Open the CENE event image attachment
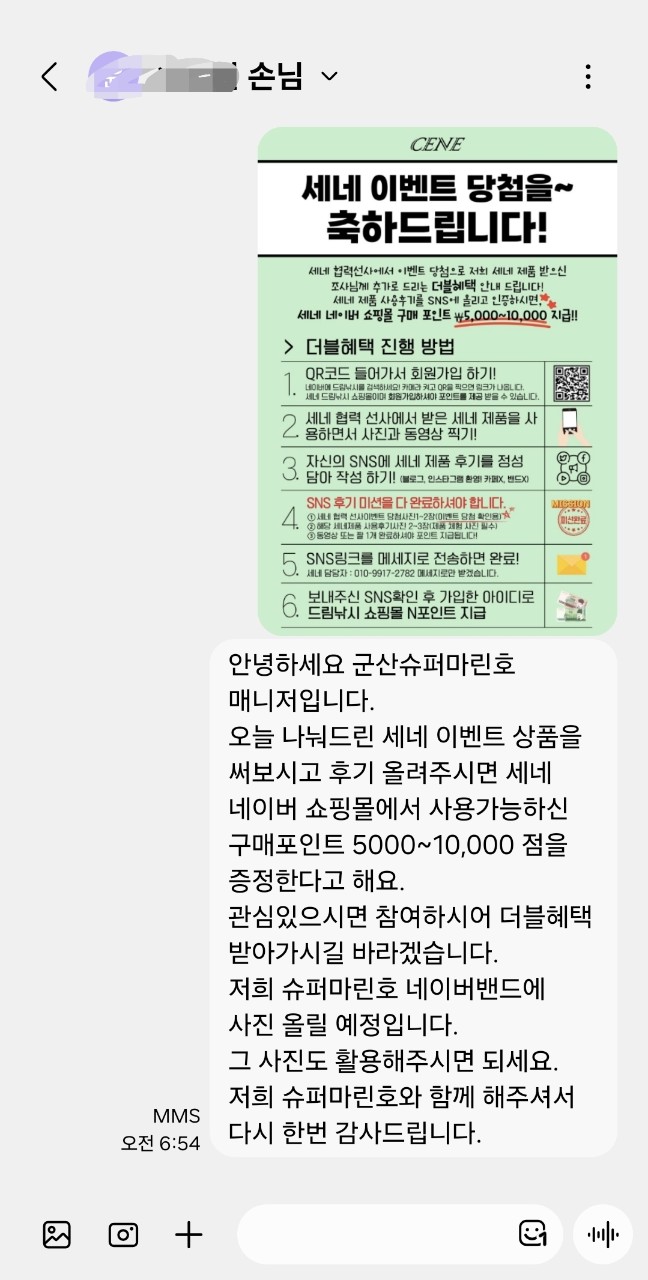The image size is (648, 1280). pos(437,380)
